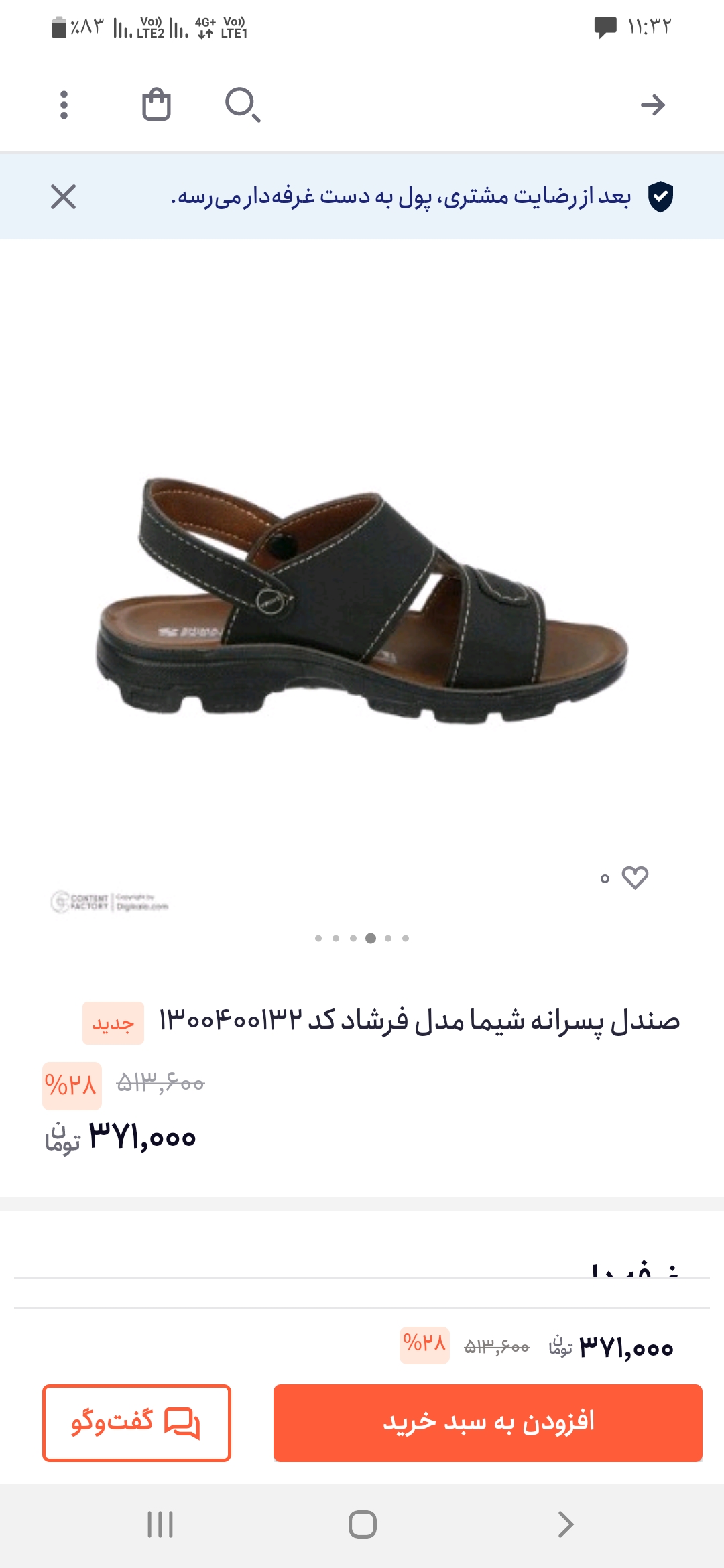The width and height of the screenshot is (724, 1568).
Task: Go back using the top arrow
Action: 652,105
